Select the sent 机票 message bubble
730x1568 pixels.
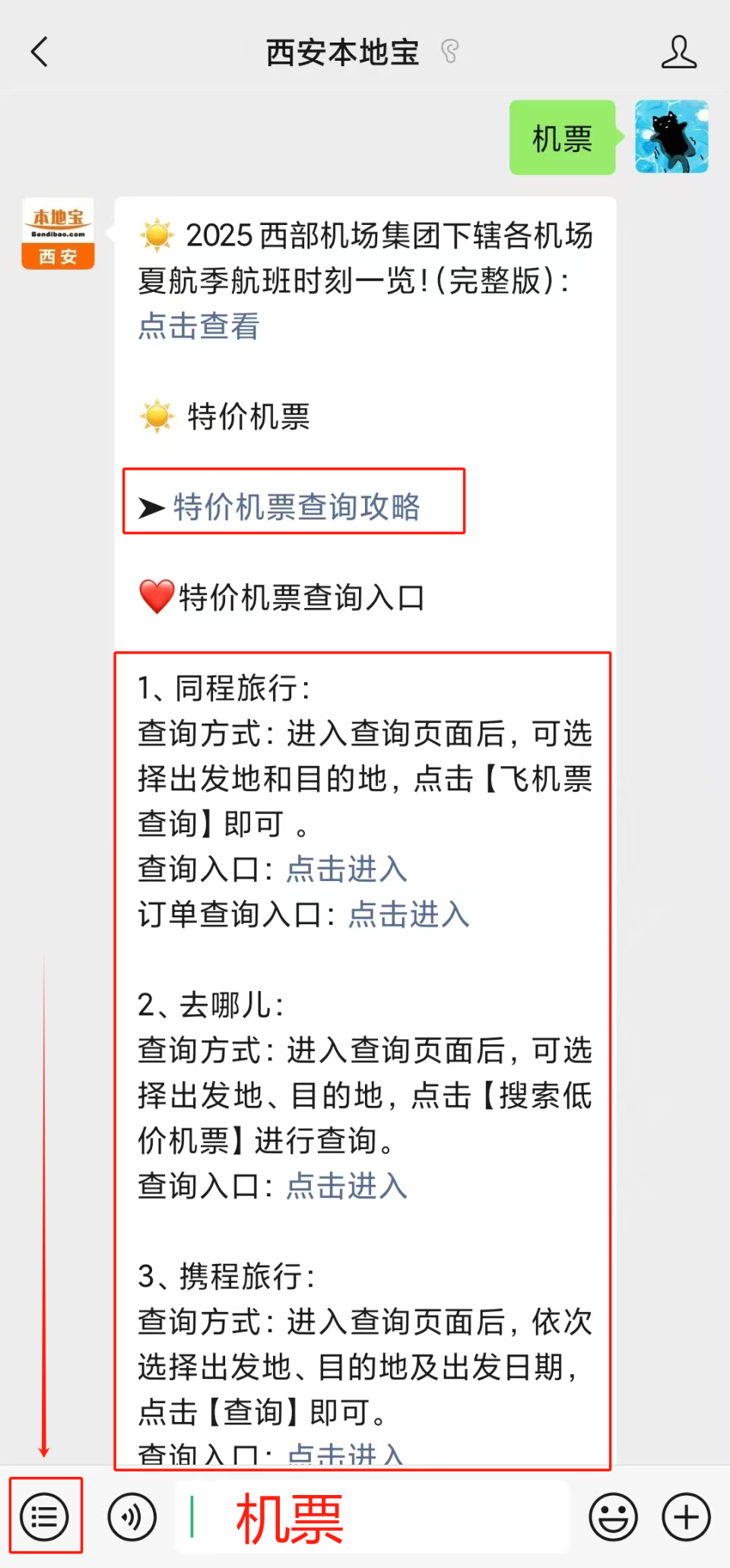coord(562,137)
